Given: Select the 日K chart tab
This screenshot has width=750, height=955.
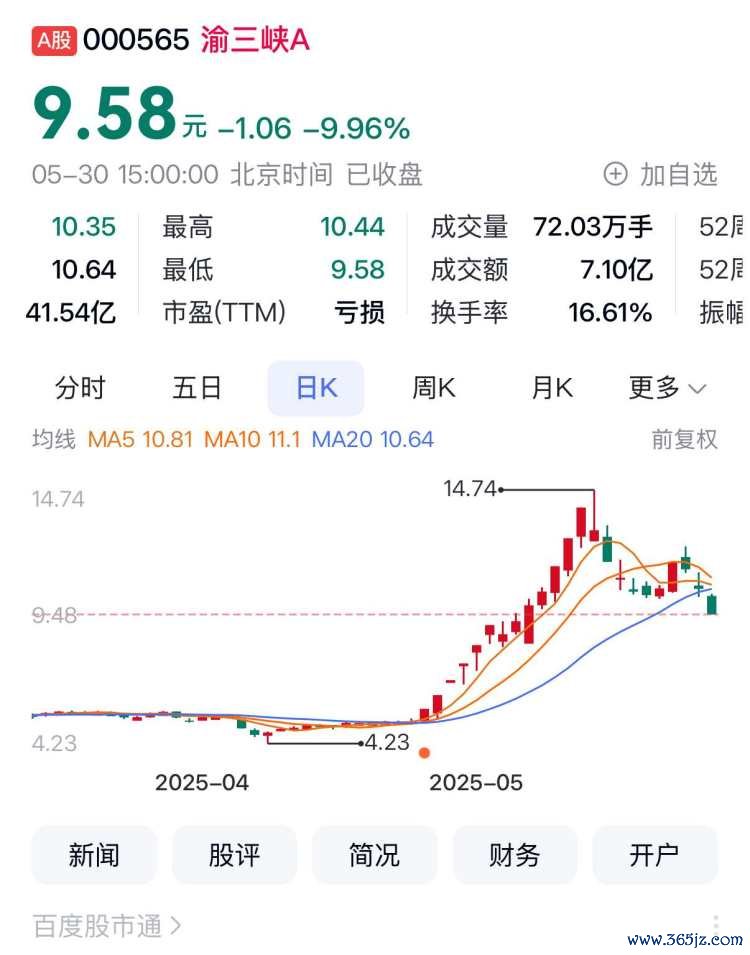Looking at the screenshot, I should click(x=316, y=388).
